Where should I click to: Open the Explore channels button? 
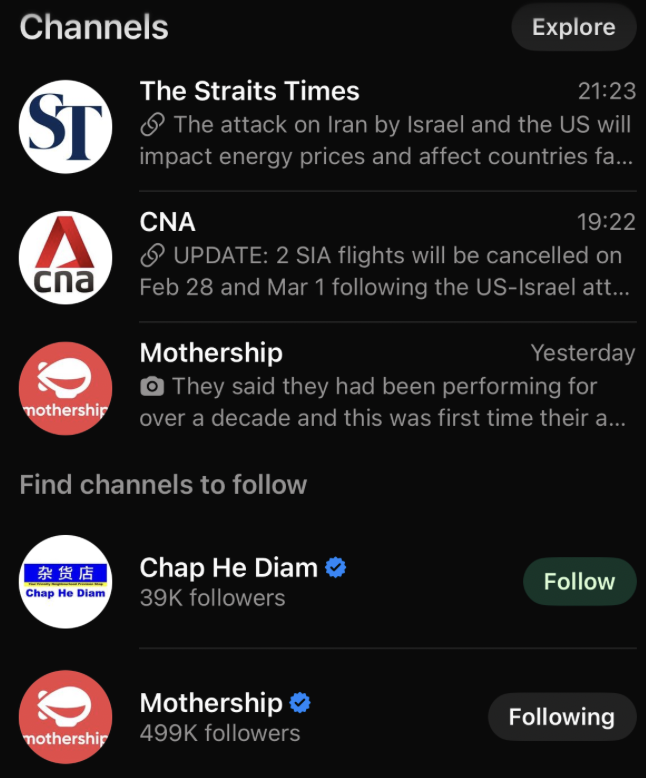(x=573, y=27)
